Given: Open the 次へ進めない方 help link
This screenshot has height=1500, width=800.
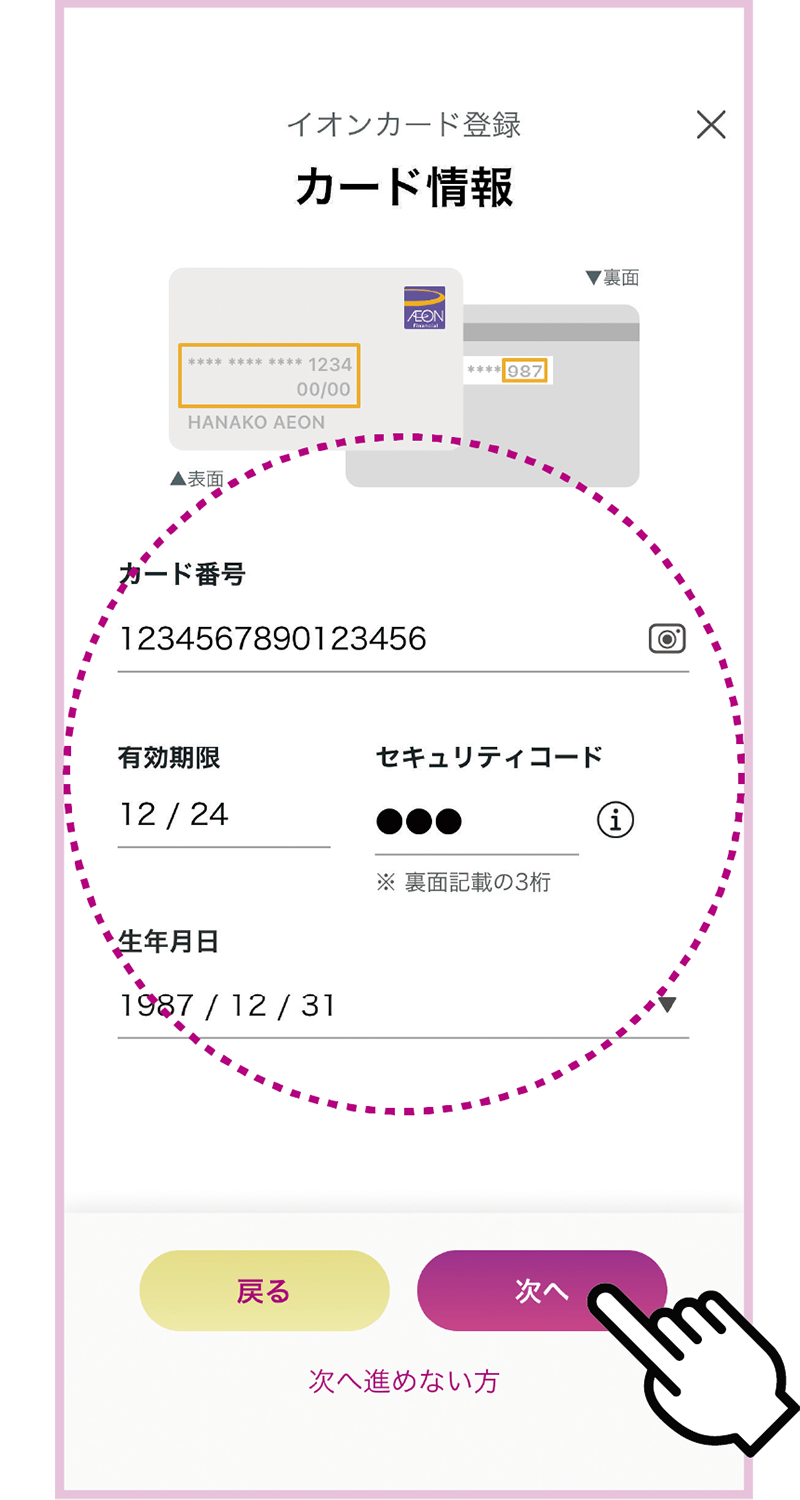Looking at the screenshot, I should [x=403, y=1382].
